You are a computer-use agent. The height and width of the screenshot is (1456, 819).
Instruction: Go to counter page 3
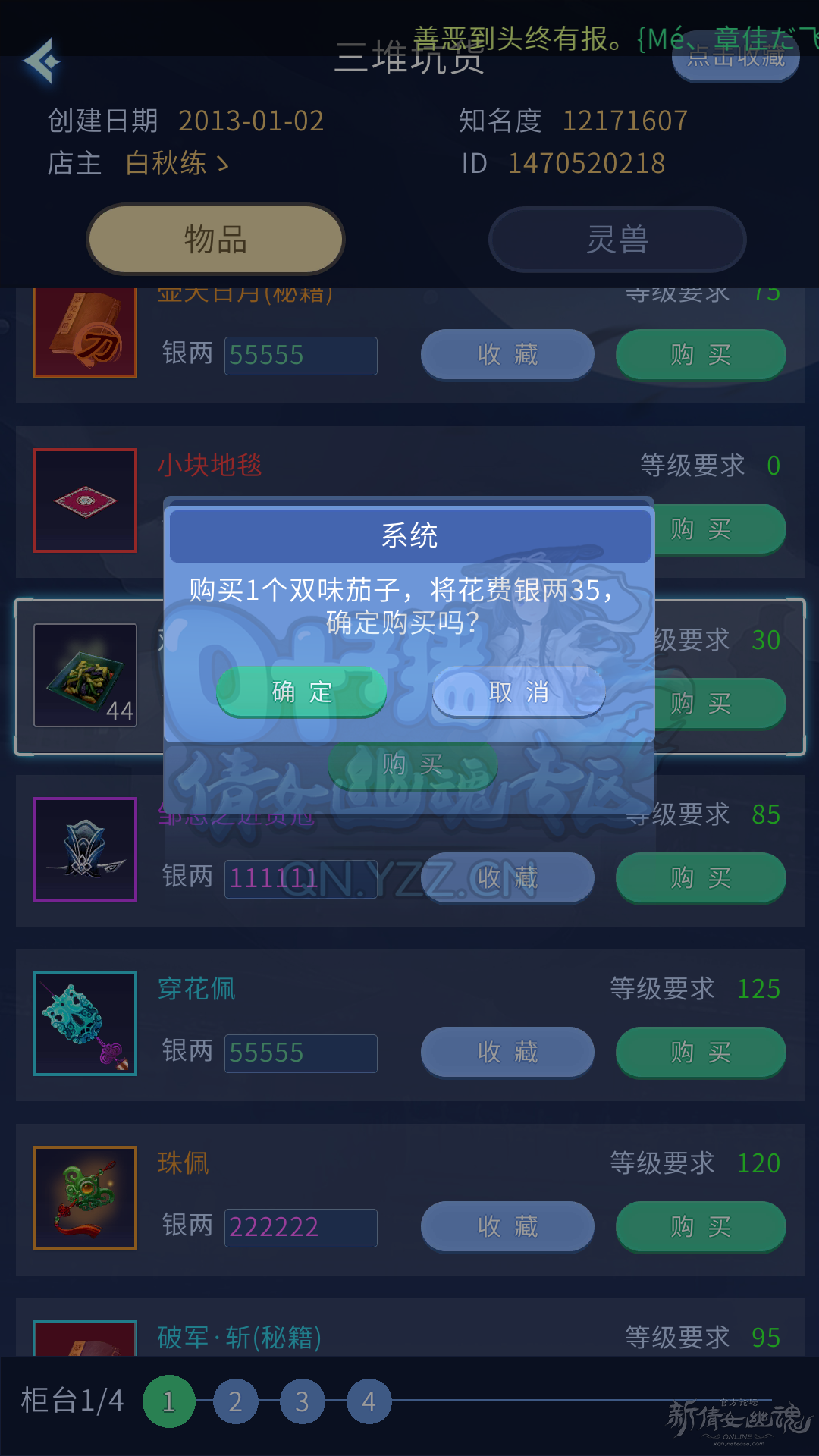(x=302, y=1401)
